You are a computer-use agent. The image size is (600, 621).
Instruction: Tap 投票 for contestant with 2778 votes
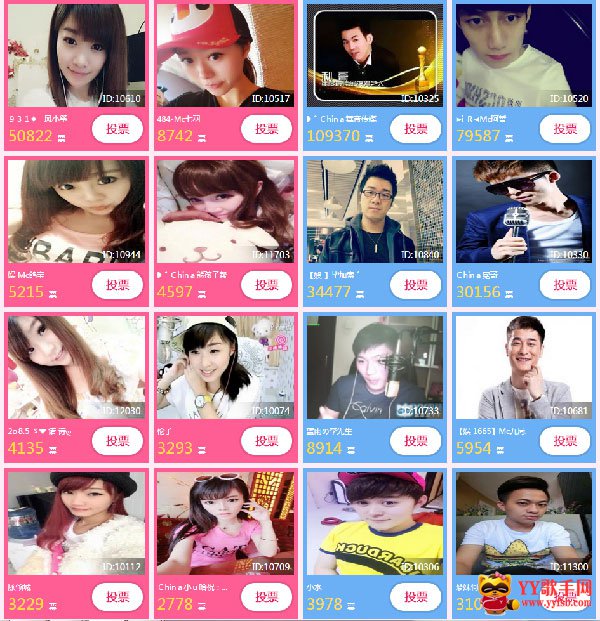(x=266, y=597)
